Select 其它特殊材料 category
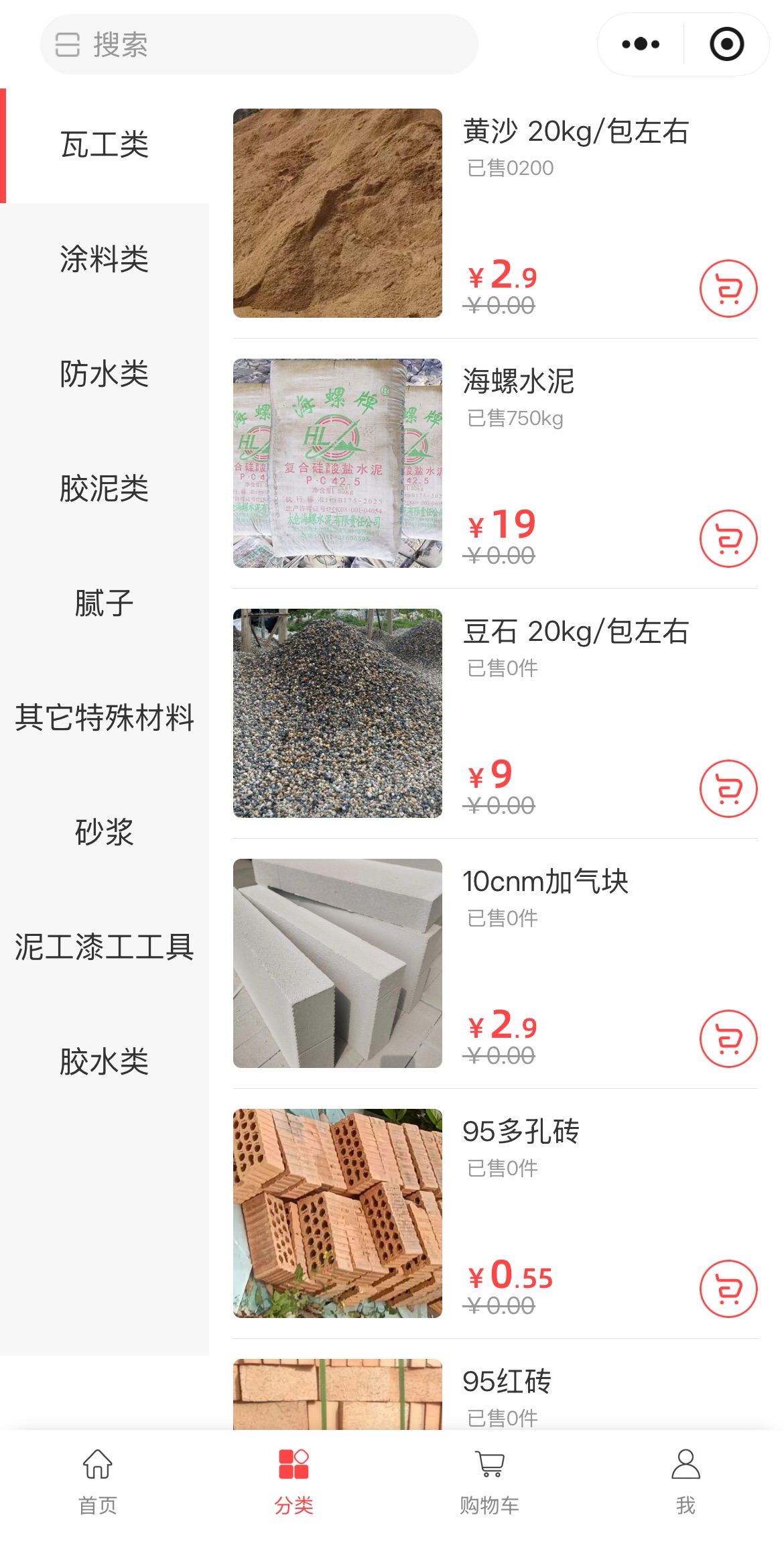The width and height of the screenshot is (784, 1550). 105,719
